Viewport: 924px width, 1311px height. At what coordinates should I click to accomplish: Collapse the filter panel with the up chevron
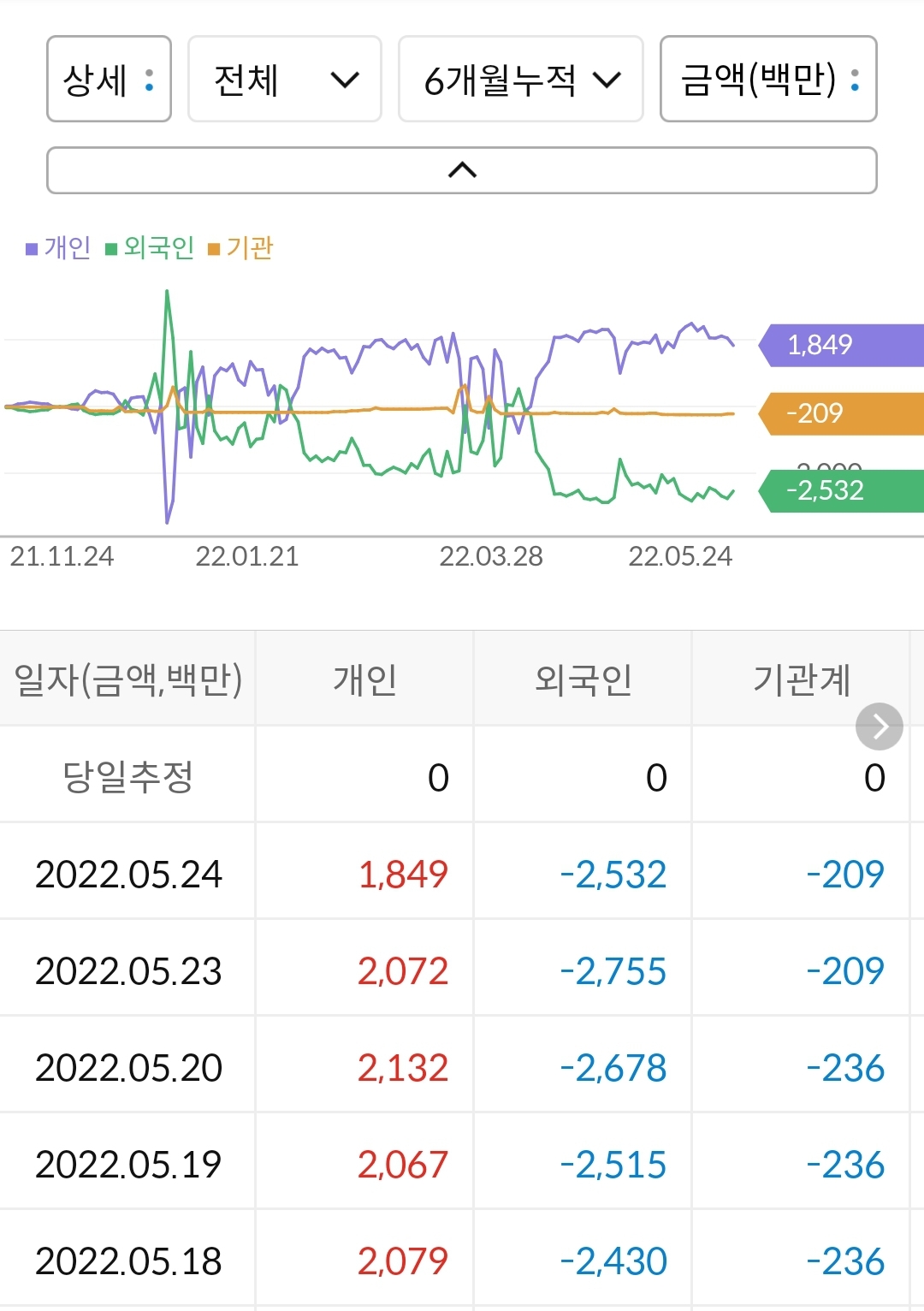point(461,169)
